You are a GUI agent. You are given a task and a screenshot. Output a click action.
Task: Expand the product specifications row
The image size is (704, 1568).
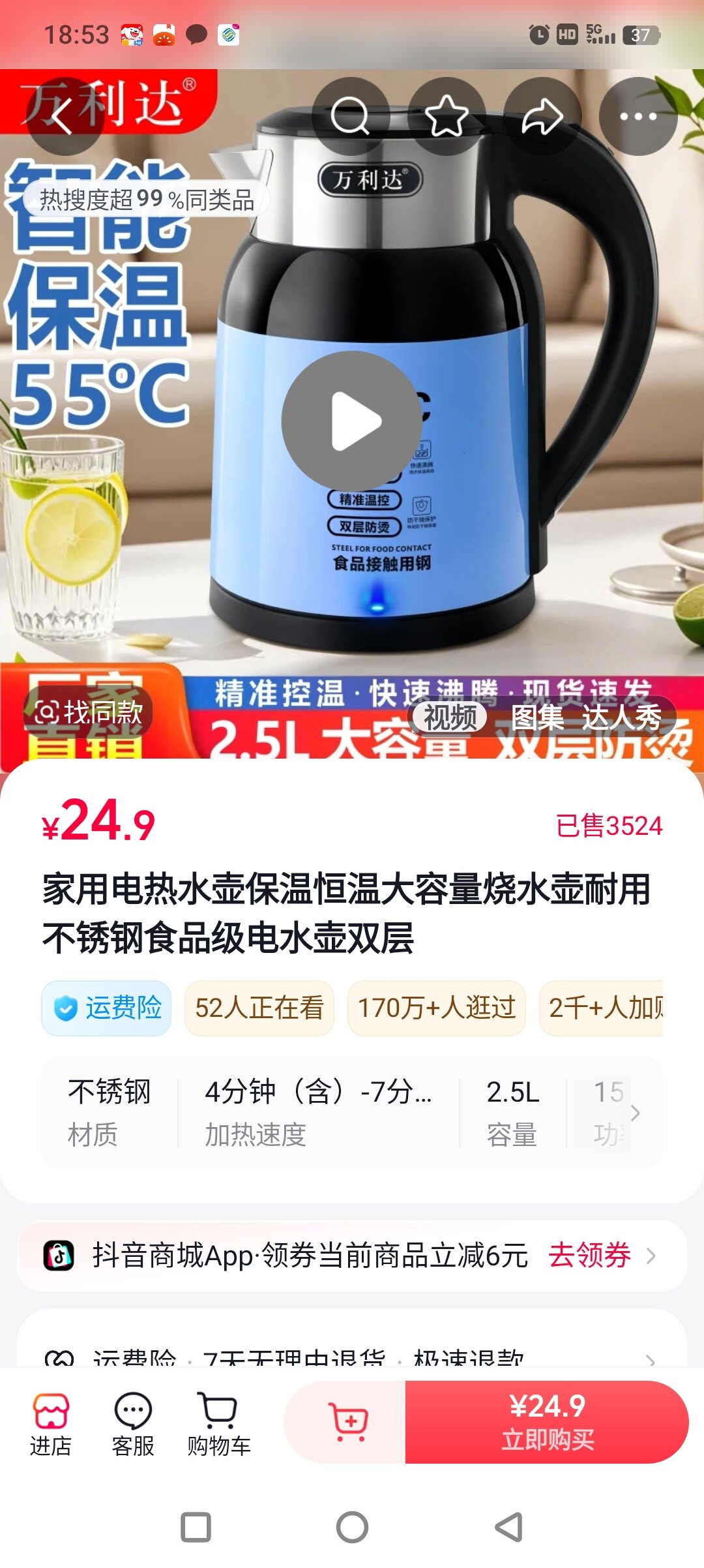[635, 1113]
